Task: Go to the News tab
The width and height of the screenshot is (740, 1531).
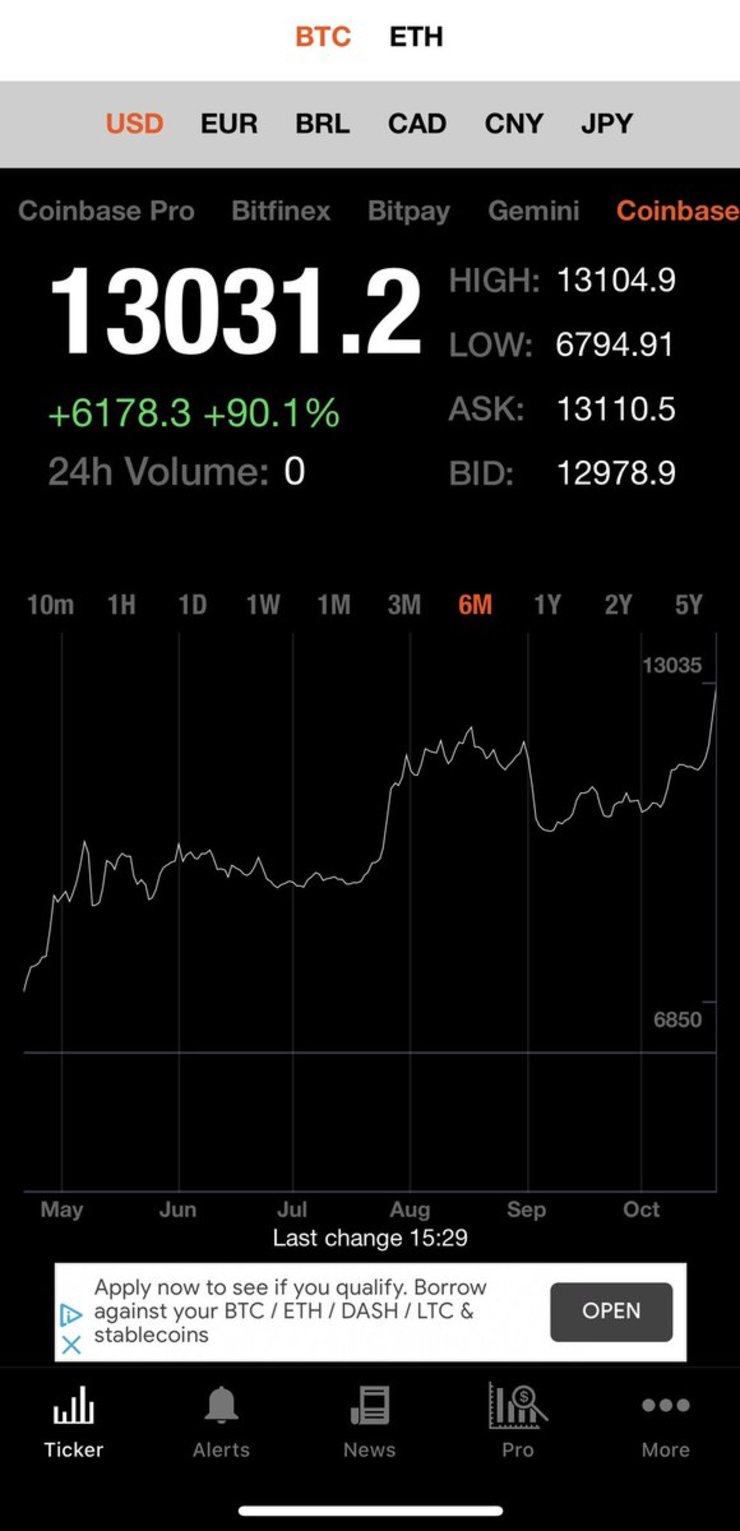Action: 369,1421
